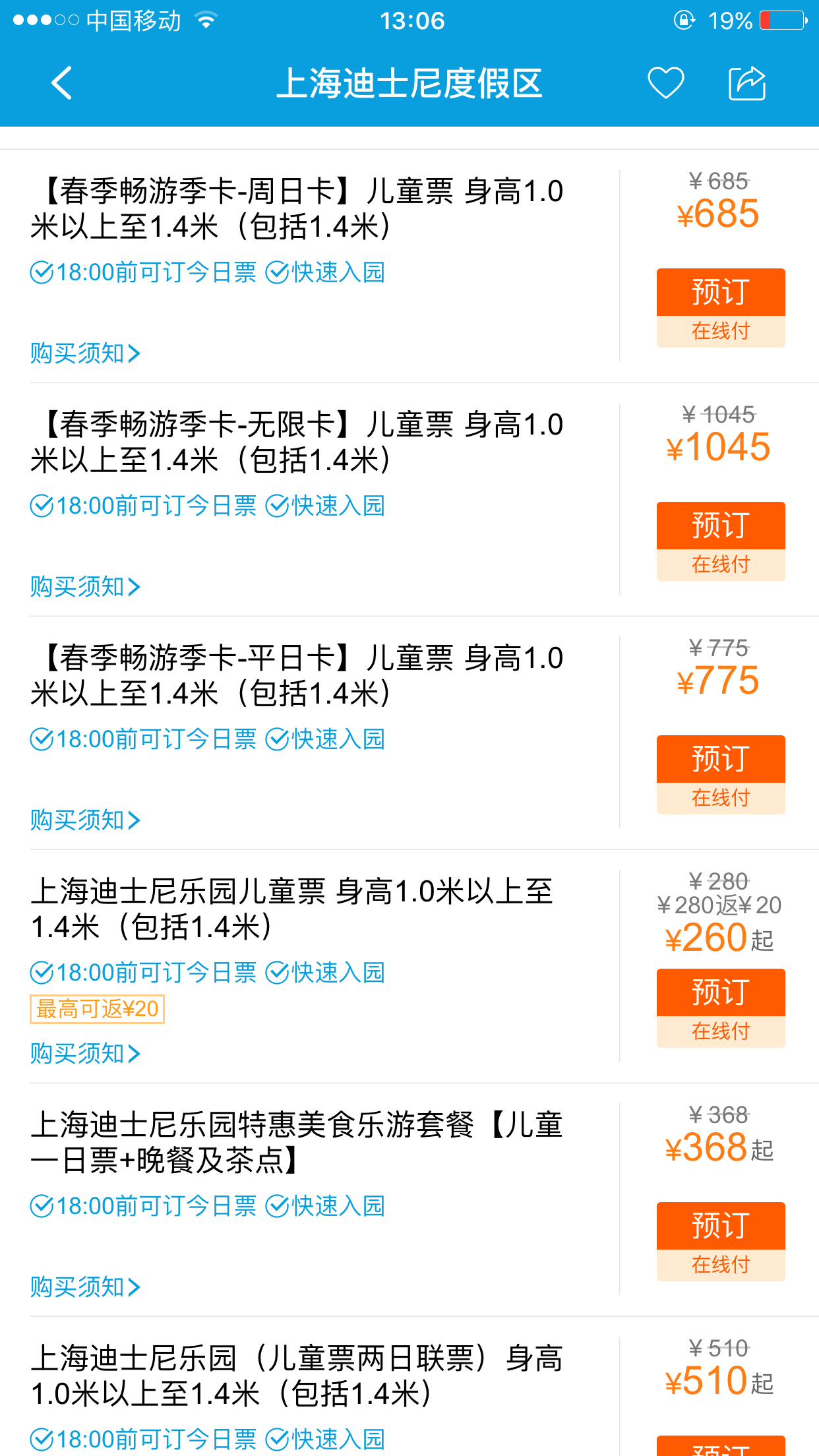Open 购买须知 for the 无限卡 ticket
Screen dimensions: 819x1456
point(85,587)
